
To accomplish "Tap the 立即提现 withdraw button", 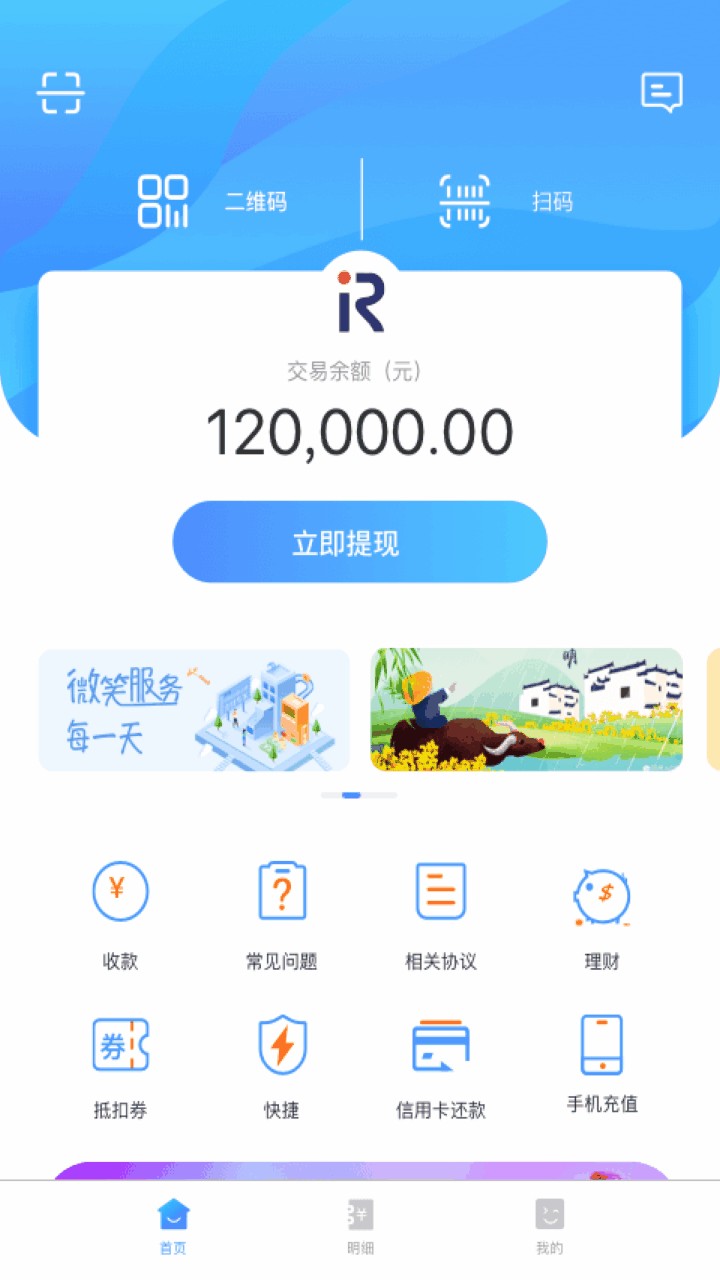I will tap(360, 542).
